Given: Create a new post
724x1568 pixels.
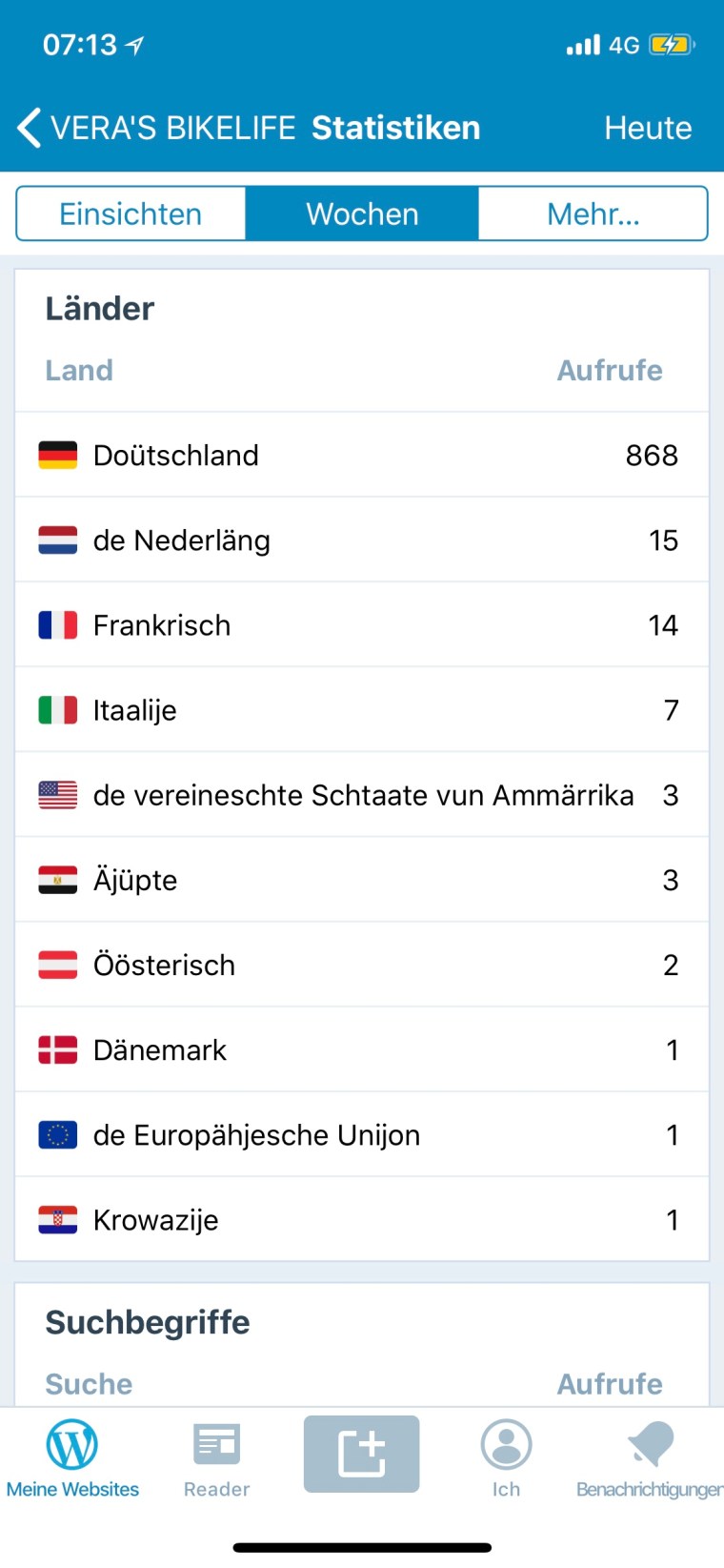Looking at the screenshot, I should [x=362, y=1454].
